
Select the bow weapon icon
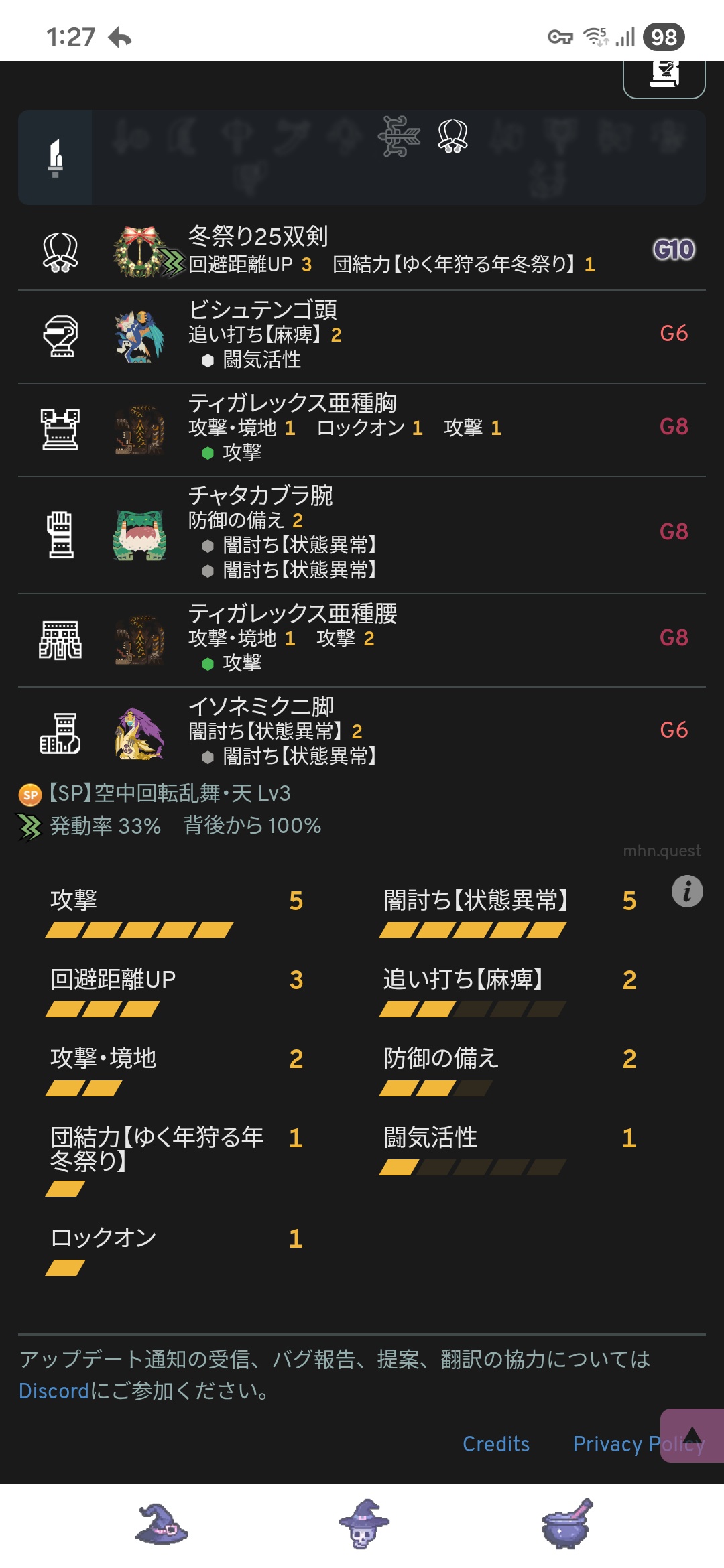[x=398, y=137]
